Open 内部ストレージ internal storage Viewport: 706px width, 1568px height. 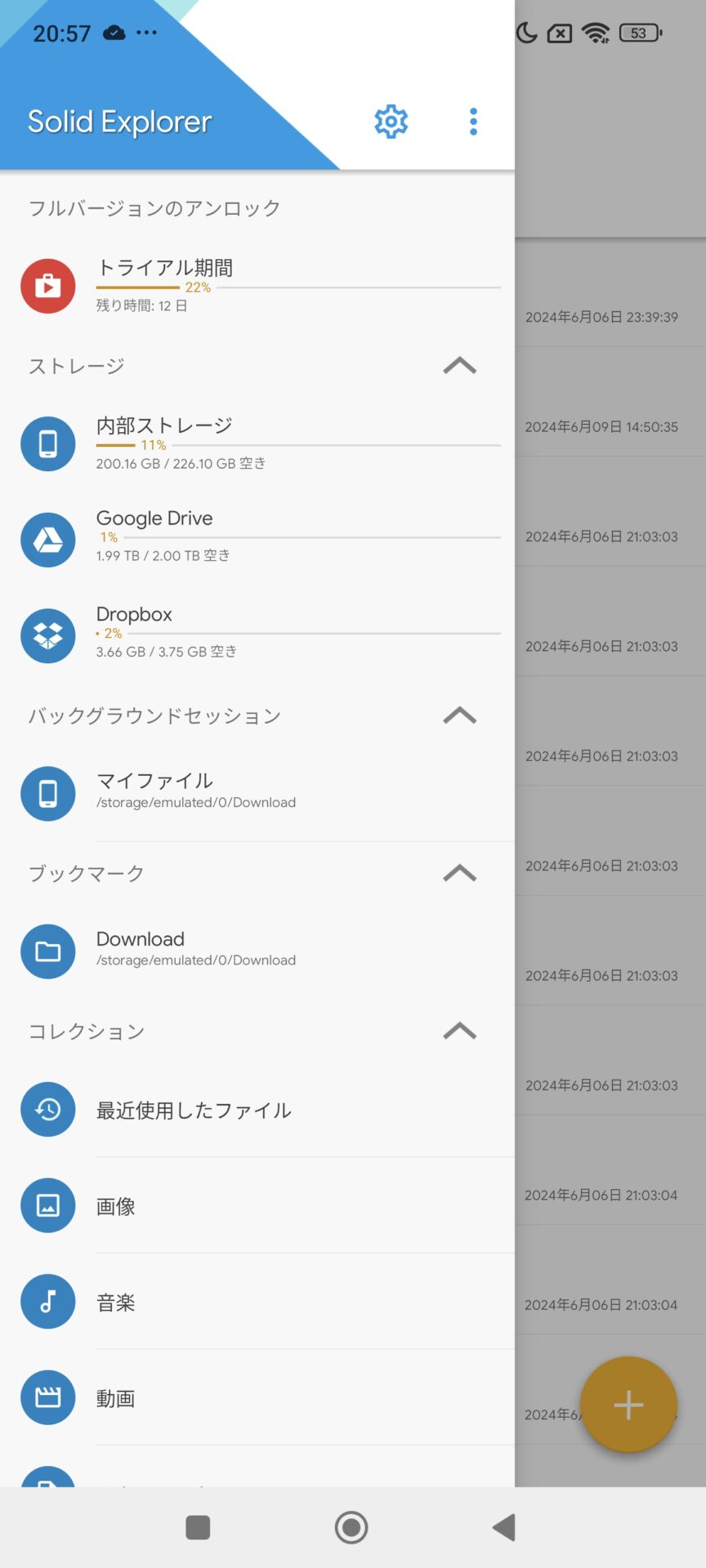tap(257, 443)
